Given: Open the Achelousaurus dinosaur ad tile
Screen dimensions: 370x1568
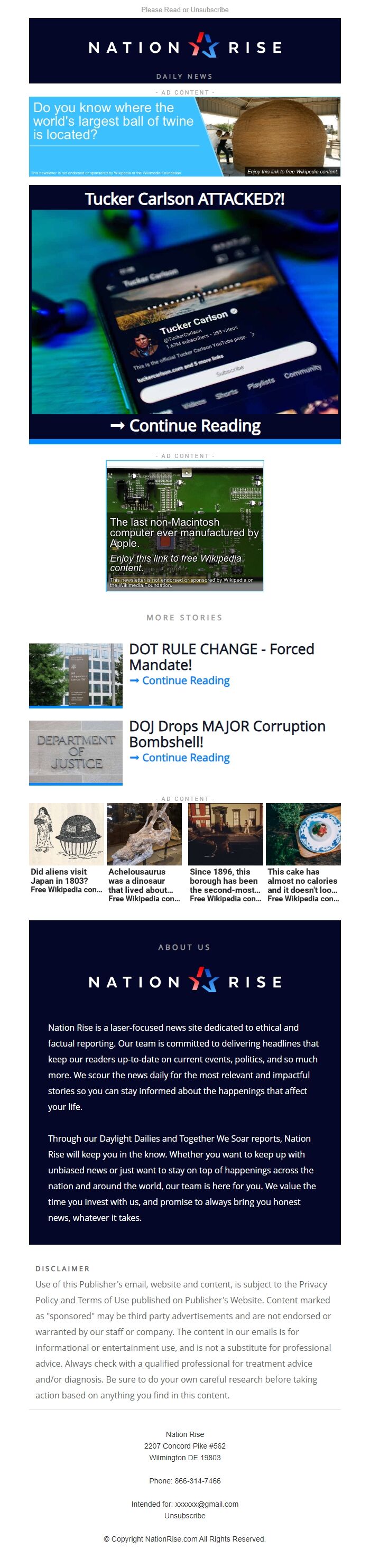Looking at the screenshot, I should (x=144, y=852).
